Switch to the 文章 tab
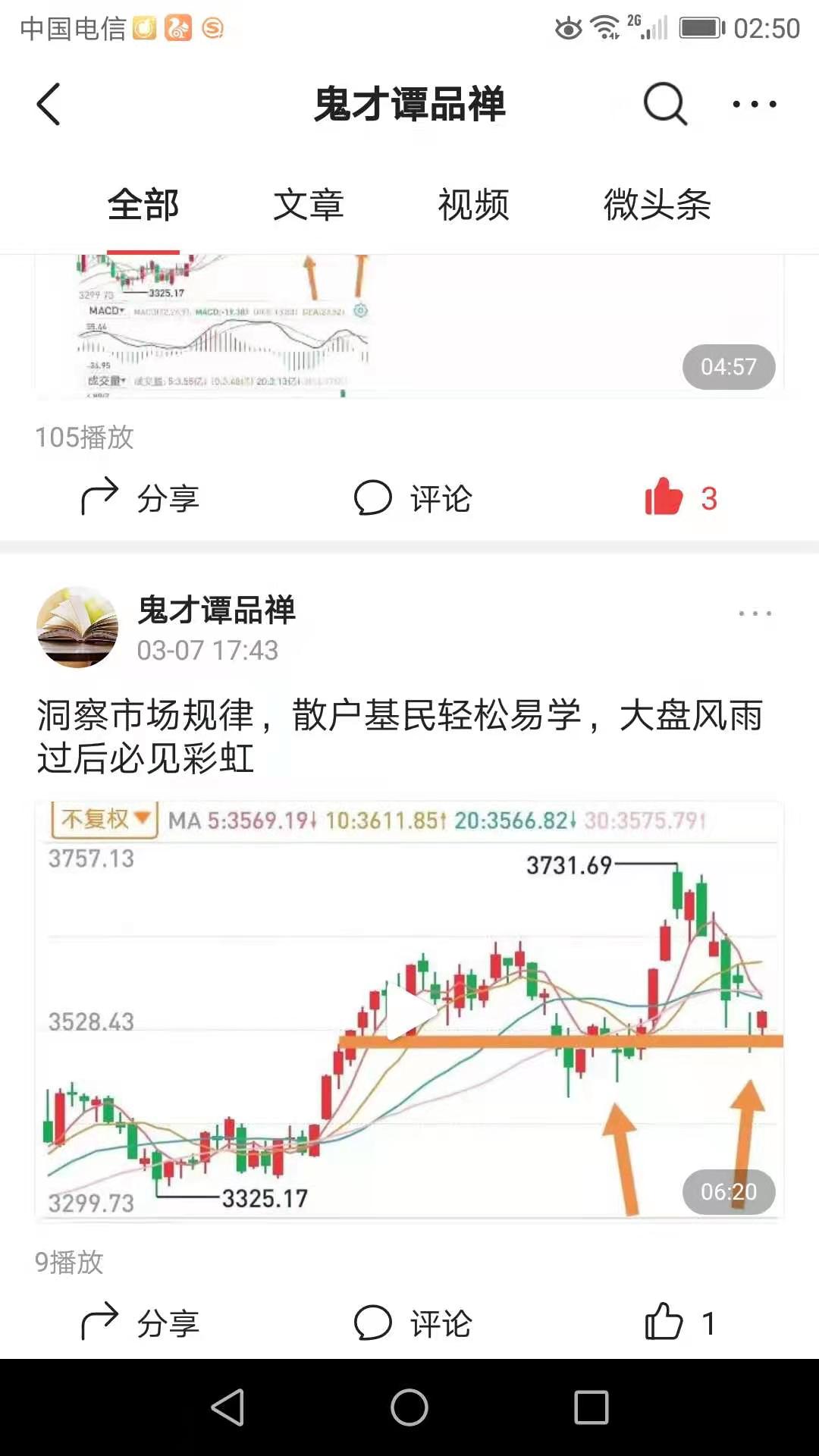Viewport: 819px width, 1456px height. pos(309,205)
